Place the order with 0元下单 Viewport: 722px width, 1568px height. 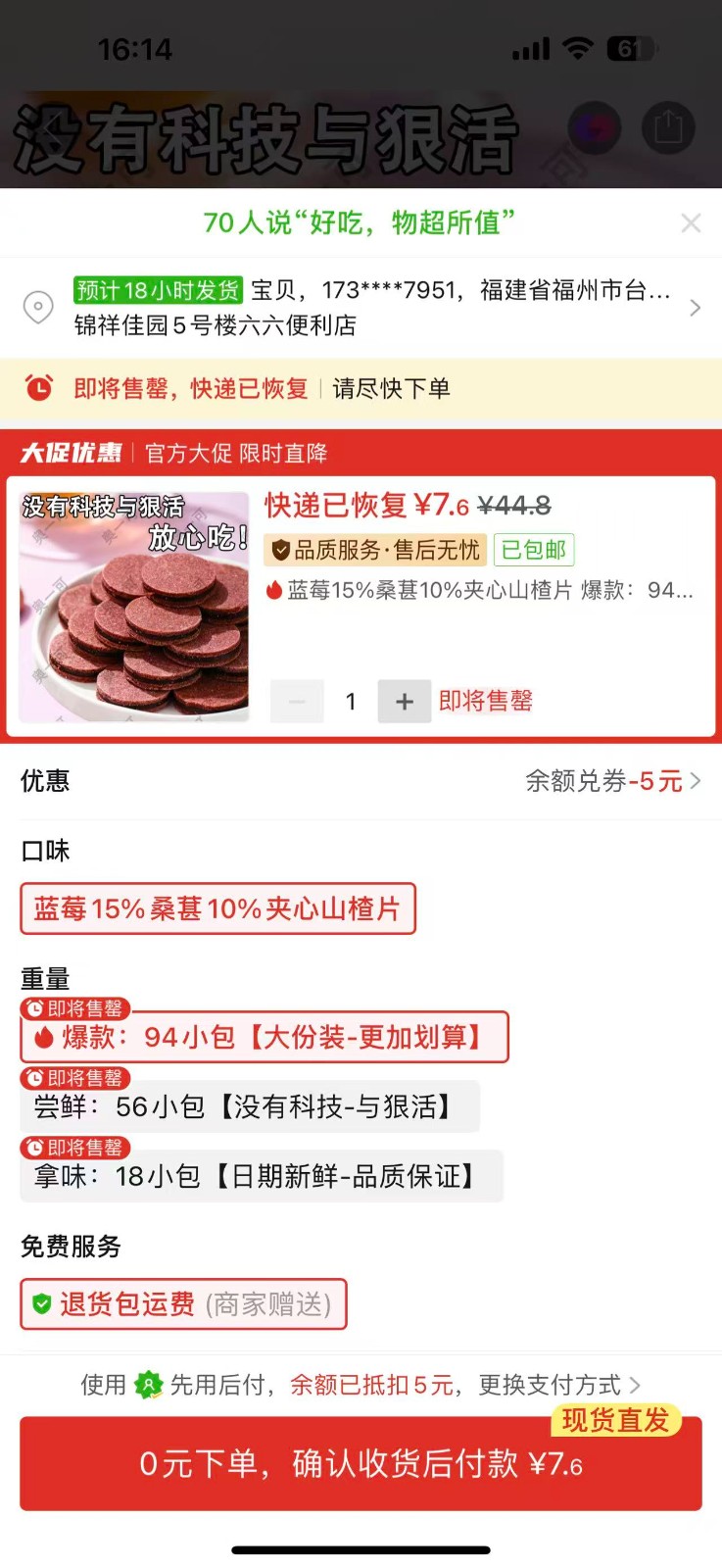tap(361, 1464)
